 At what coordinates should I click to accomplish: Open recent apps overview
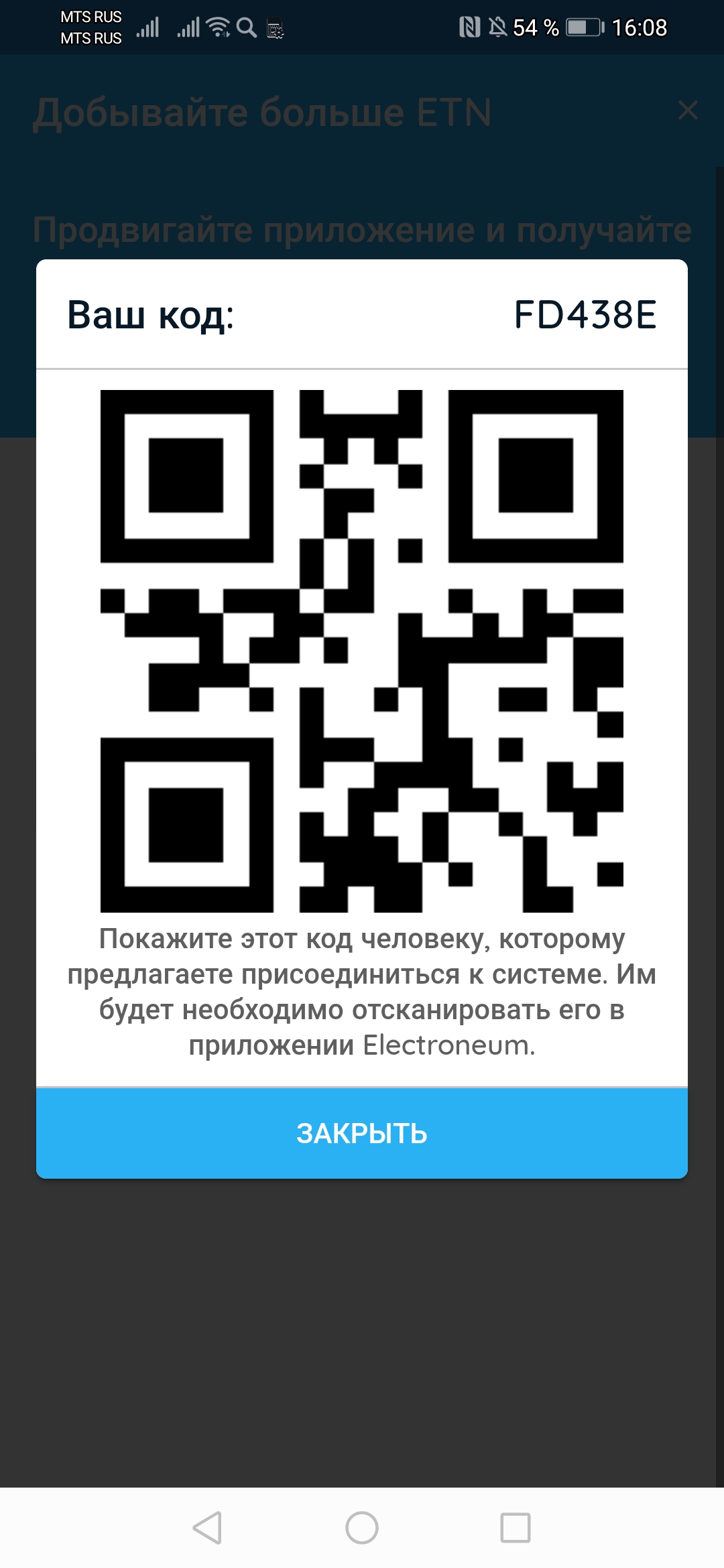(x=516, y=1528)
